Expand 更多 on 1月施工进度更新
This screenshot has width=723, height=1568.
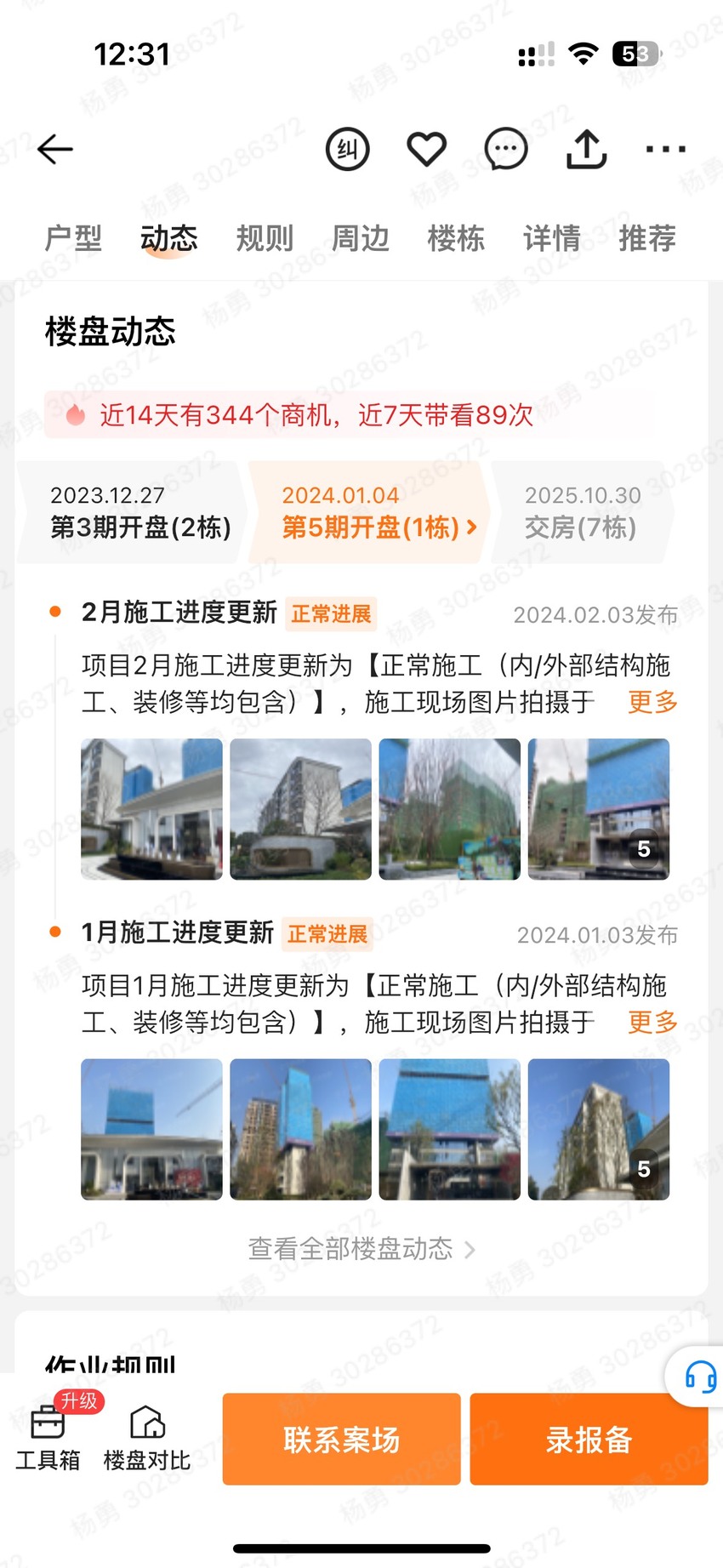pyautogui.click(x=652, y=1022)
